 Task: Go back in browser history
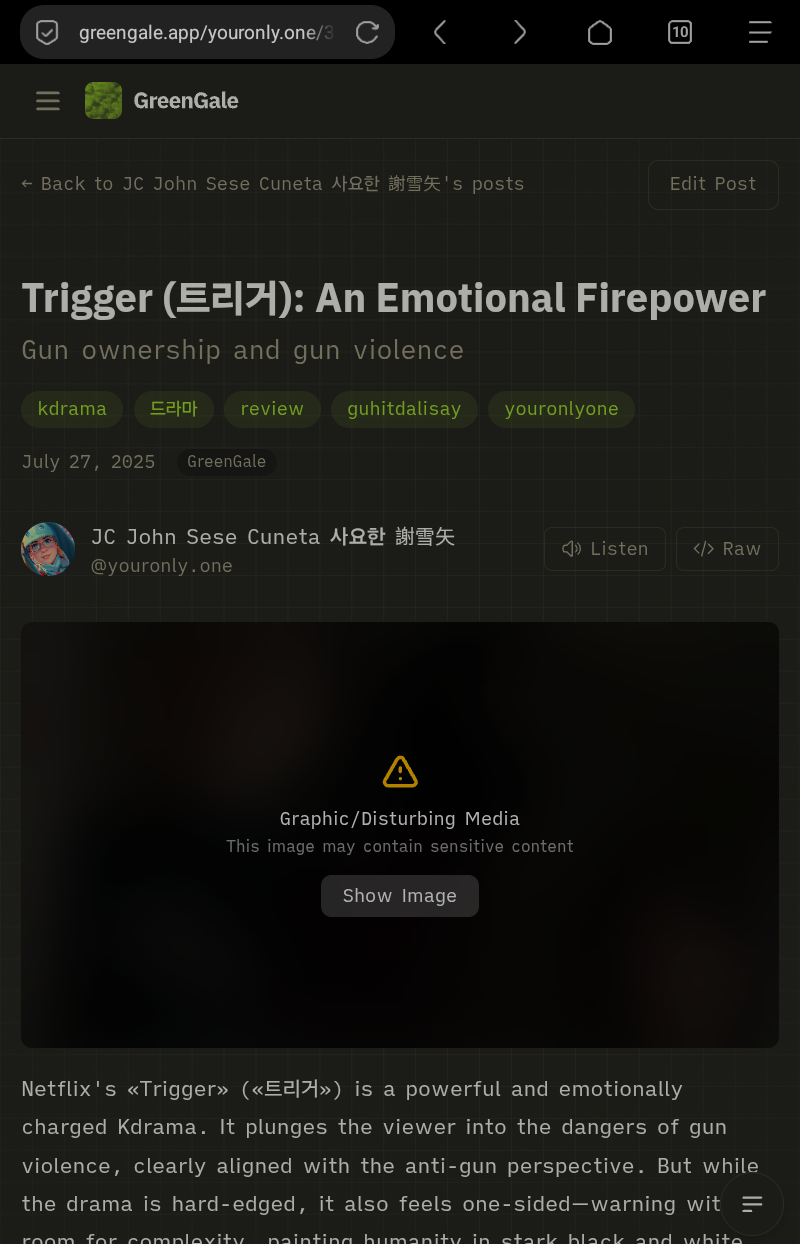[440, 33]
